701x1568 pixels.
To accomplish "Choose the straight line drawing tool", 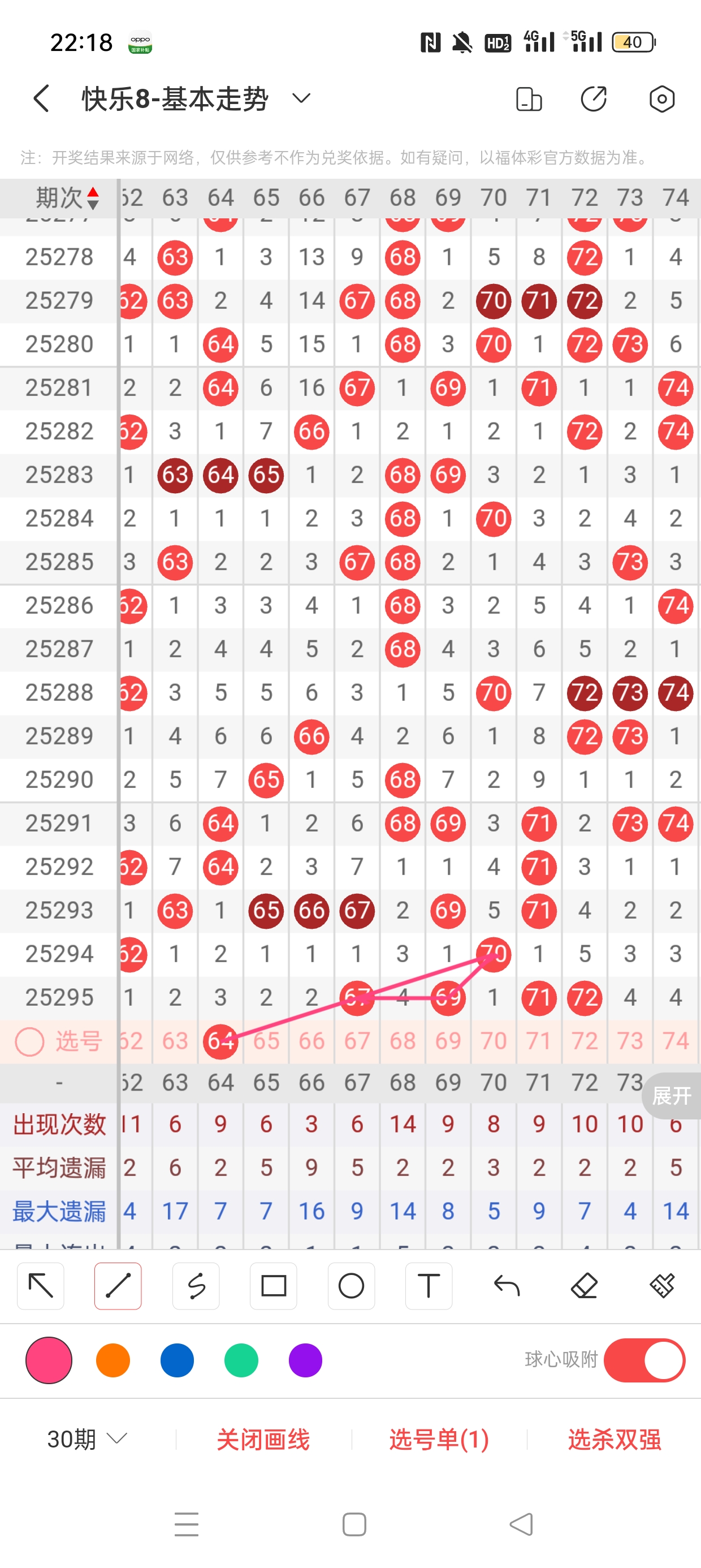I will (118, 1286).
